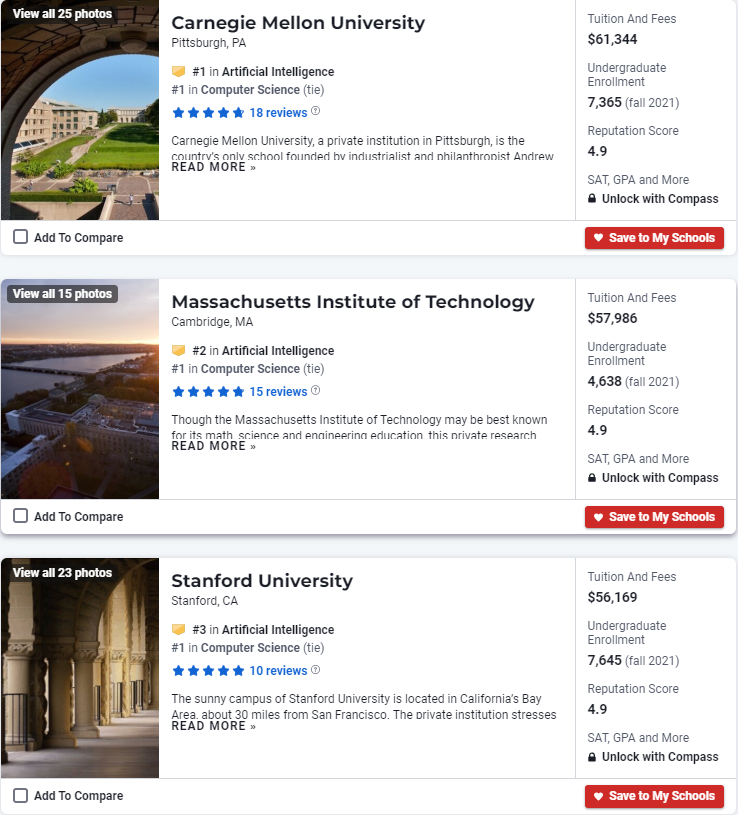Open Stanford University title link
This screenshot has width=738, height=815.
261,581
